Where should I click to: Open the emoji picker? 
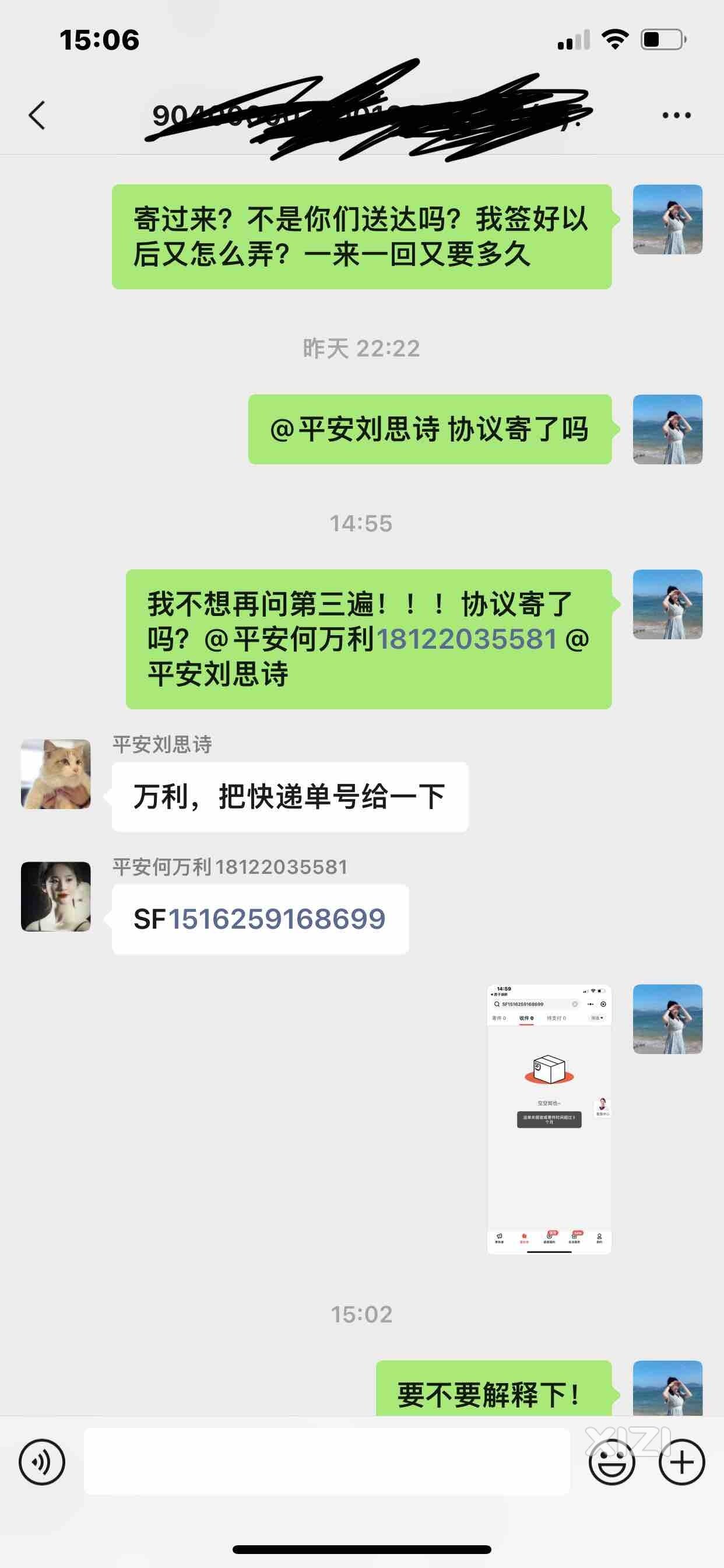tap(611, 1461)
